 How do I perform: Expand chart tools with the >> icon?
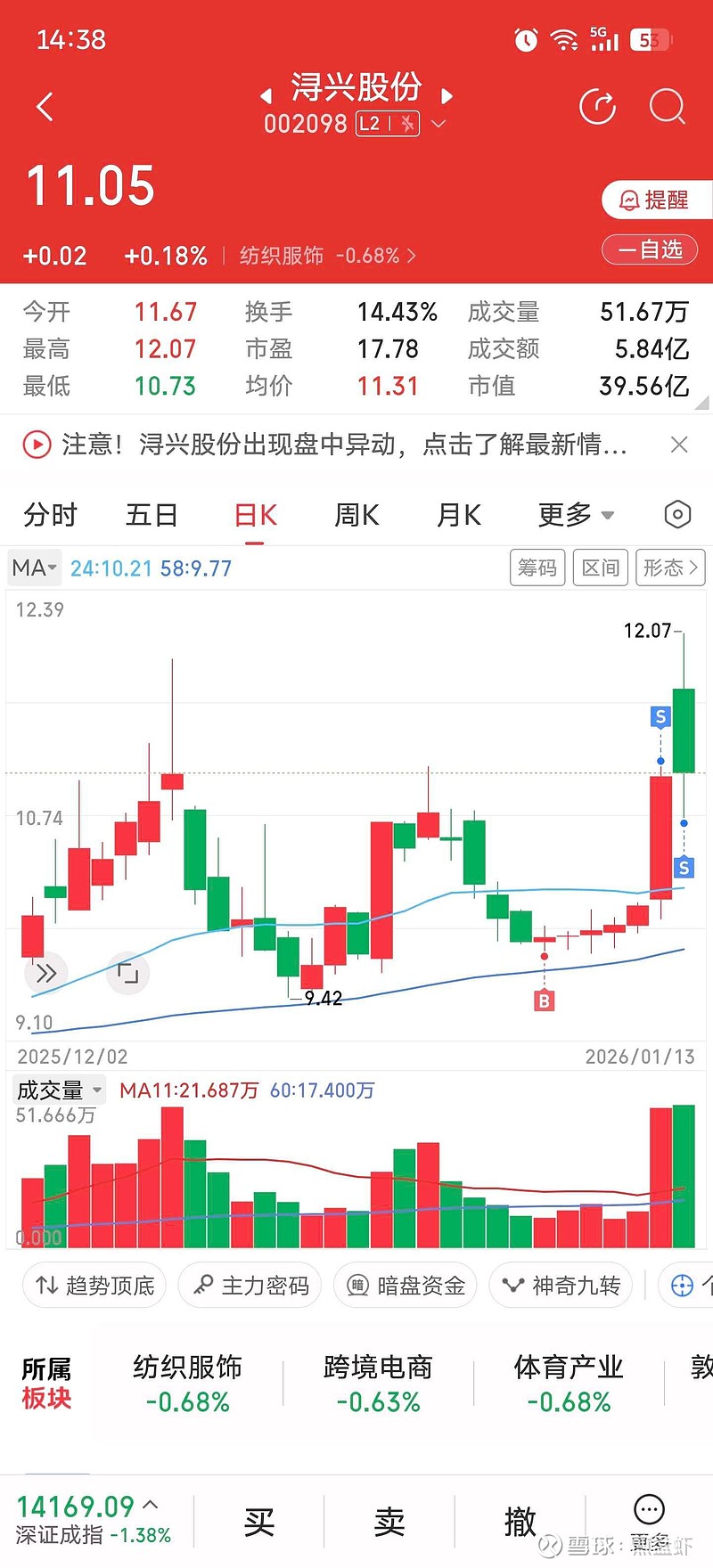[x=45, y=973]
